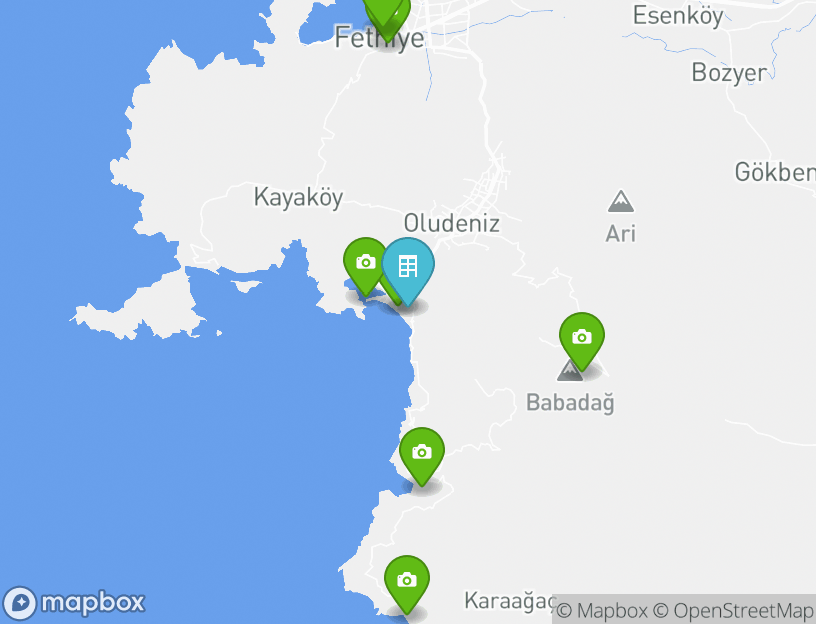The image size is (816, 624).
Task: Open the © Mapbox attribution link
Action: pyautogui.click(x=602, y=610)
